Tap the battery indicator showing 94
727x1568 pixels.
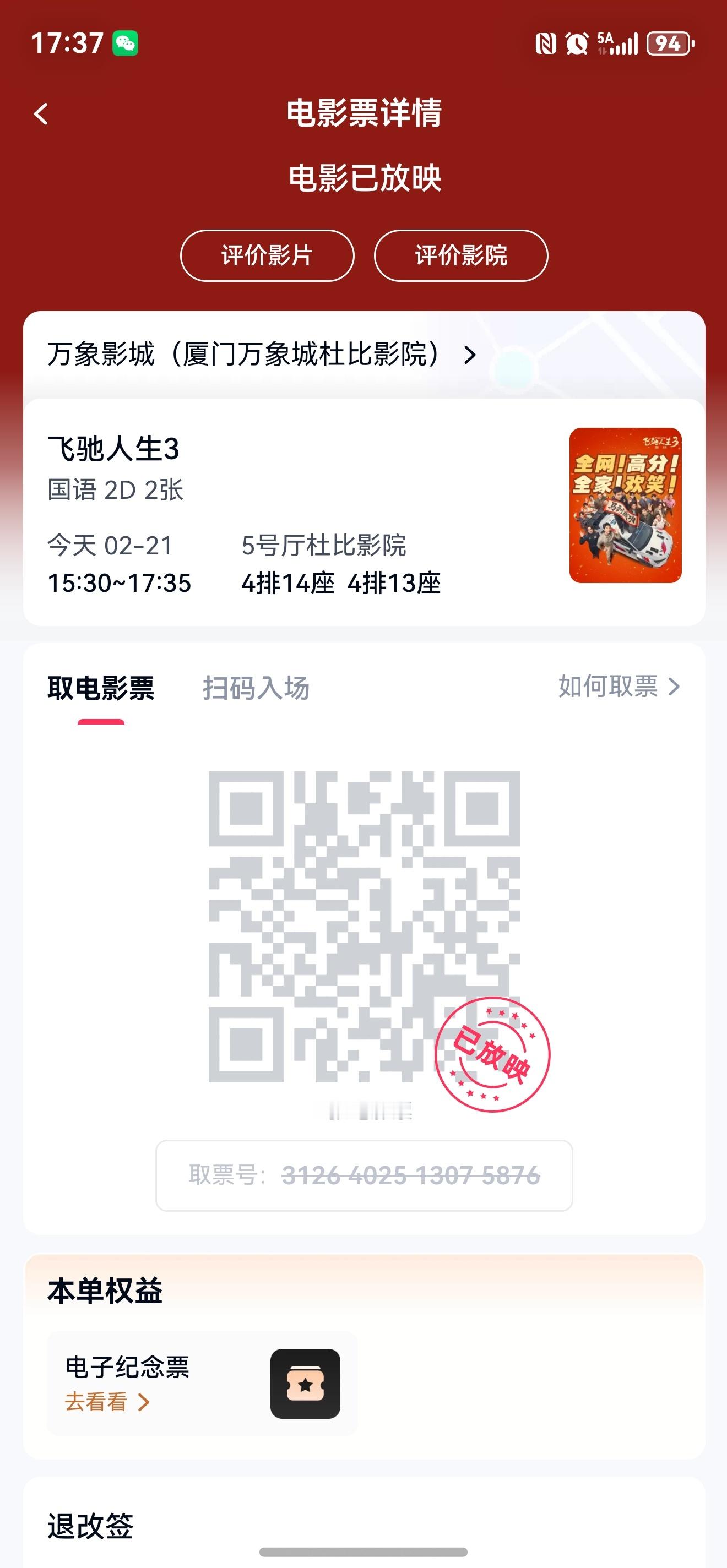(x=669, y=42)
